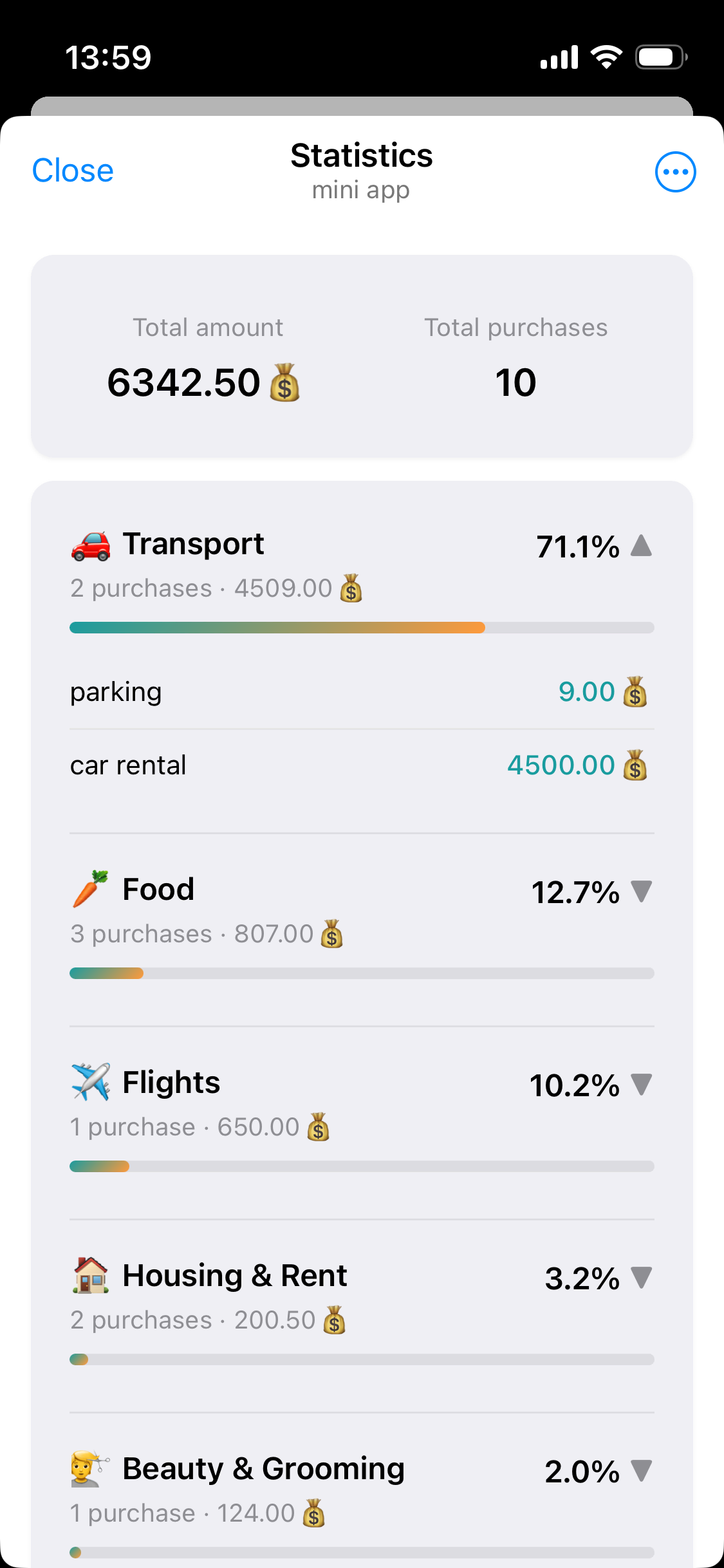This screenshot has width=724, height=1568.
Task: Select the Beauty & Grooming haircut icon
Action: (x=89, y=1470)
